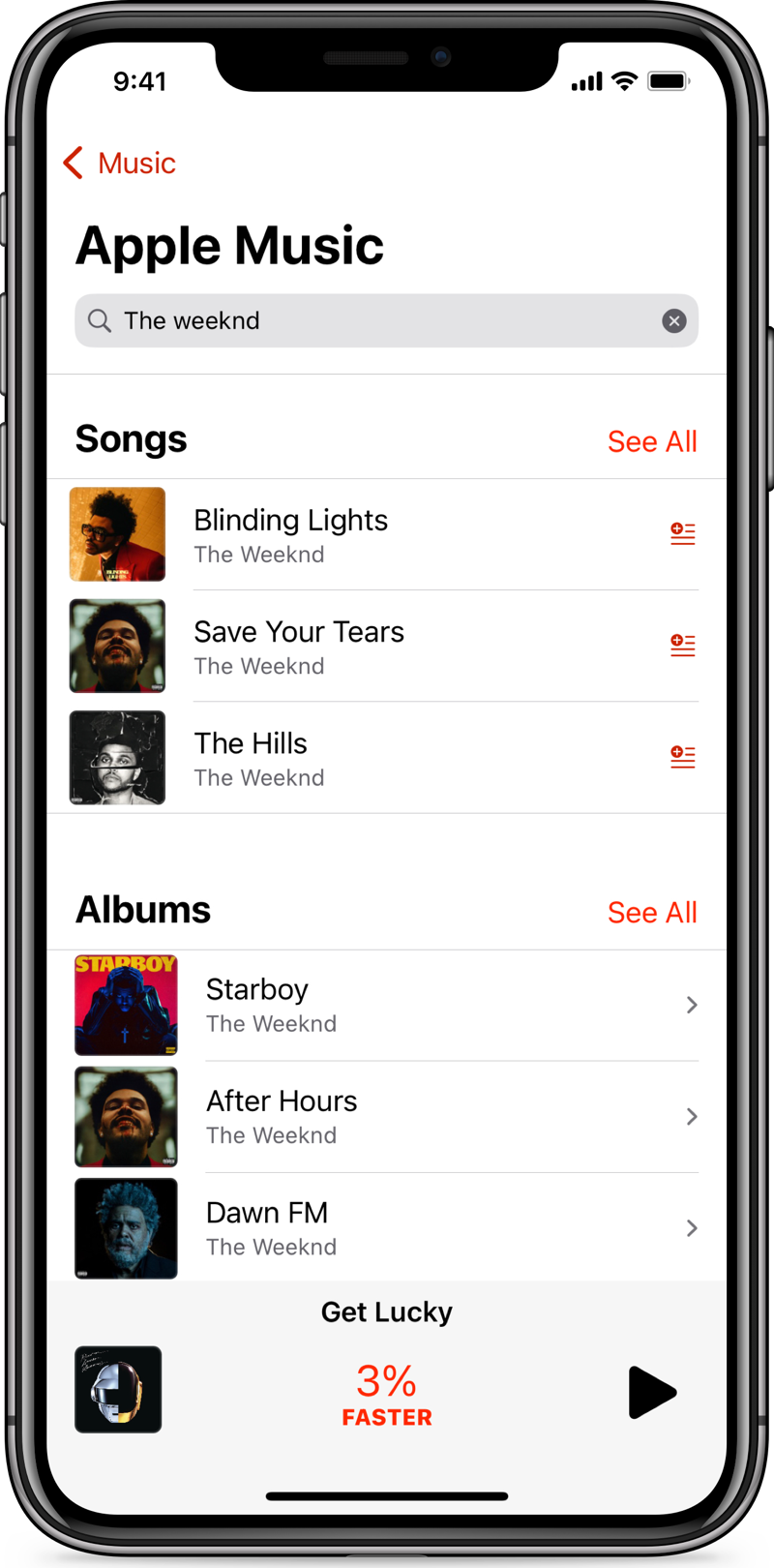Viewport: 774px width, 1568px height.
Task: Add The Hills to the queue
Action: [682, 757]
